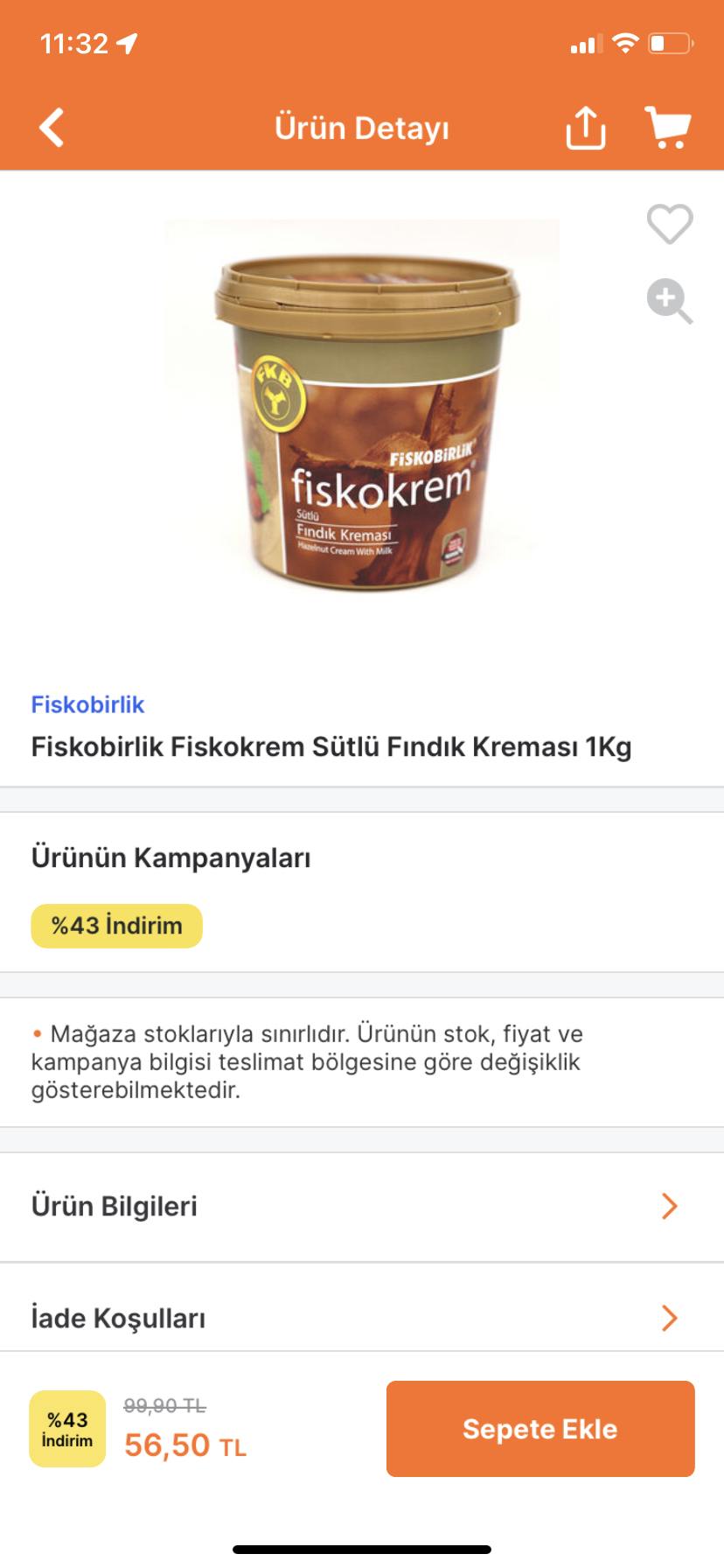Add product to favorites with heart
This screenshot has height=1568, width=724.
coord(670,223)
